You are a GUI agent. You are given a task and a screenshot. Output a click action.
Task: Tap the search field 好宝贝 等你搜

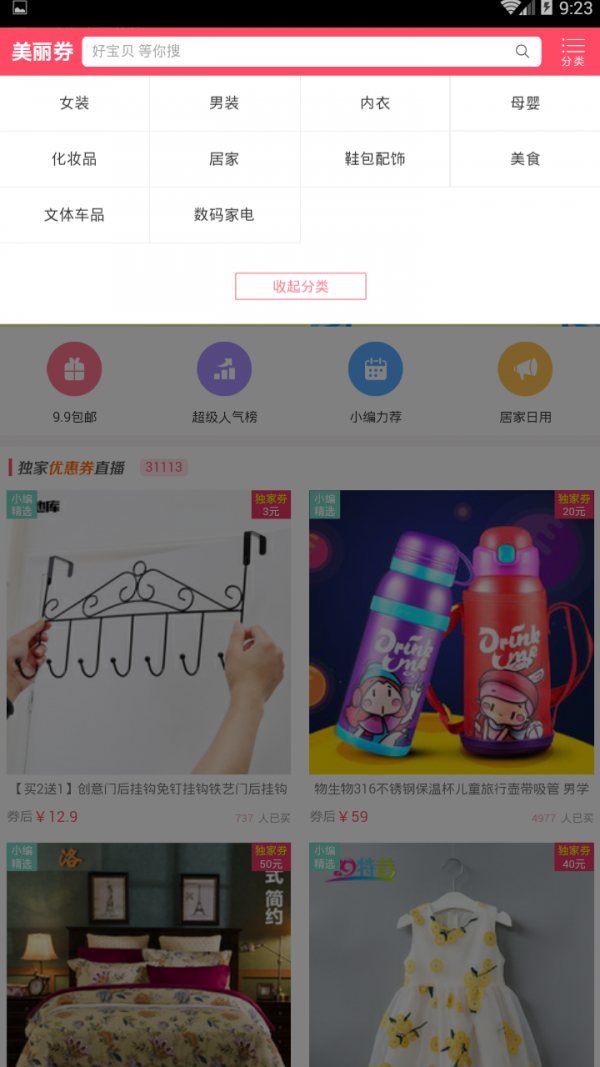click(300, 51)
